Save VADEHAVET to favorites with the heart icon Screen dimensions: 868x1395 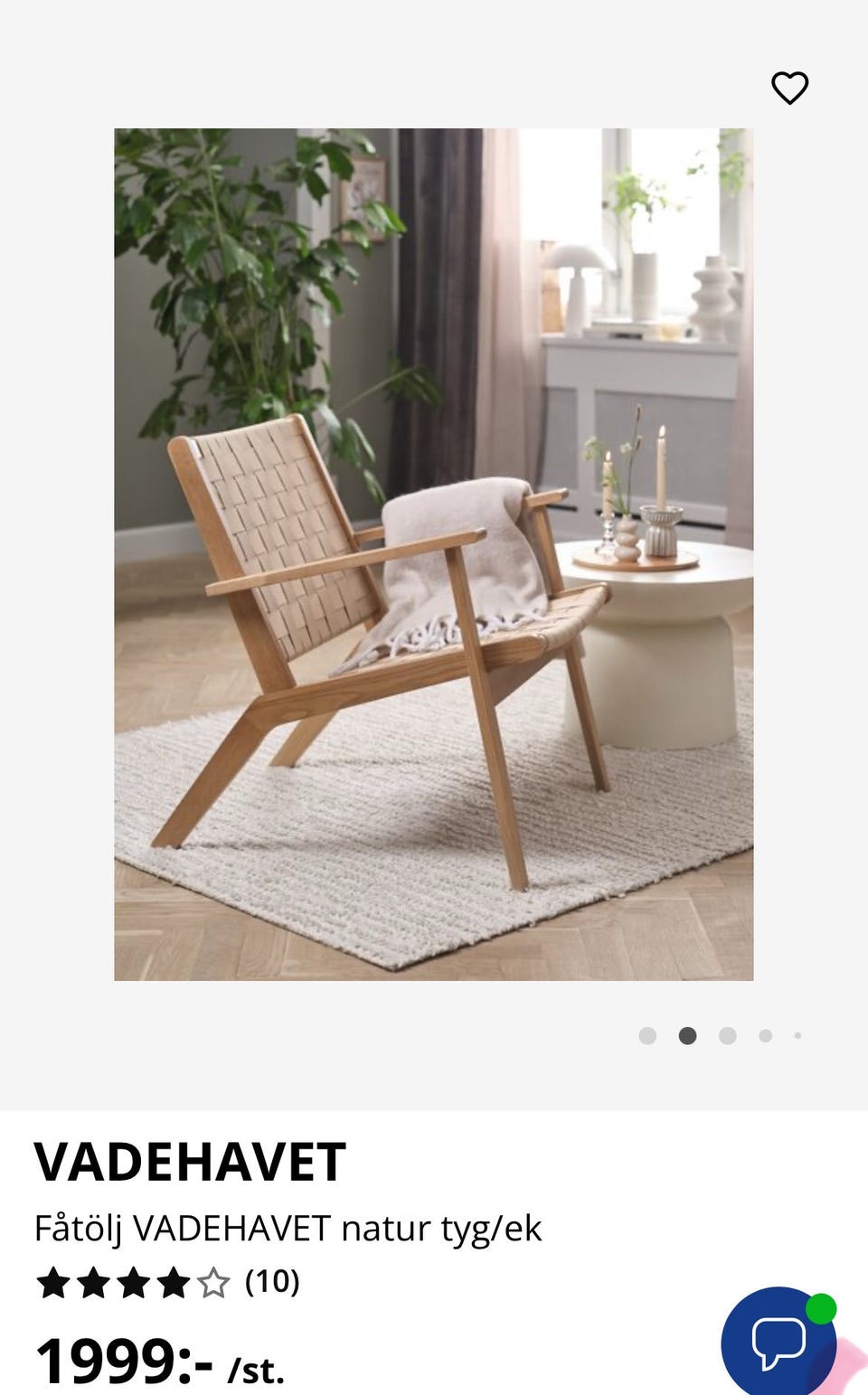point(789,88)
